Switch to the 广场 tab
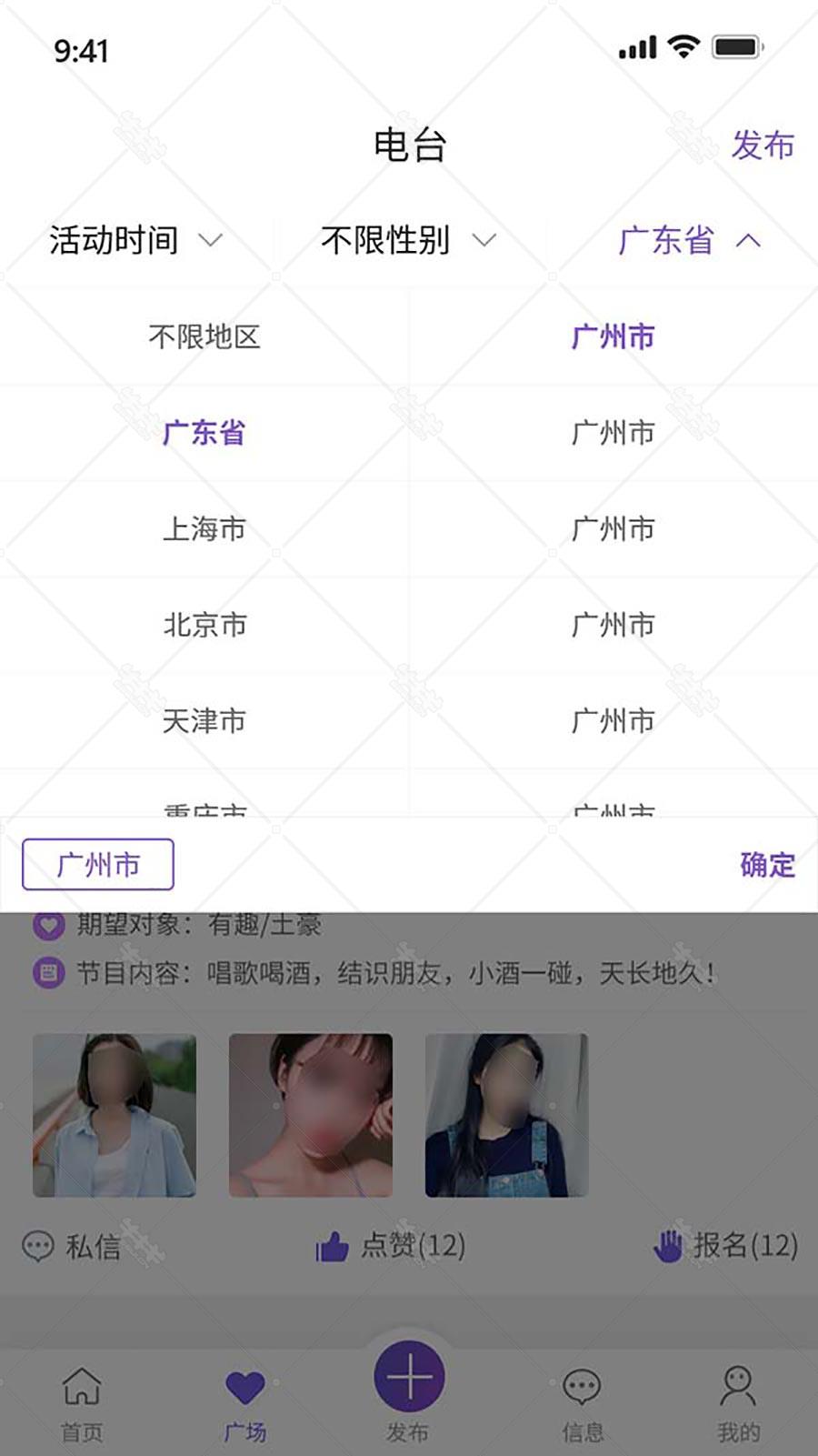 point(244,1404)
